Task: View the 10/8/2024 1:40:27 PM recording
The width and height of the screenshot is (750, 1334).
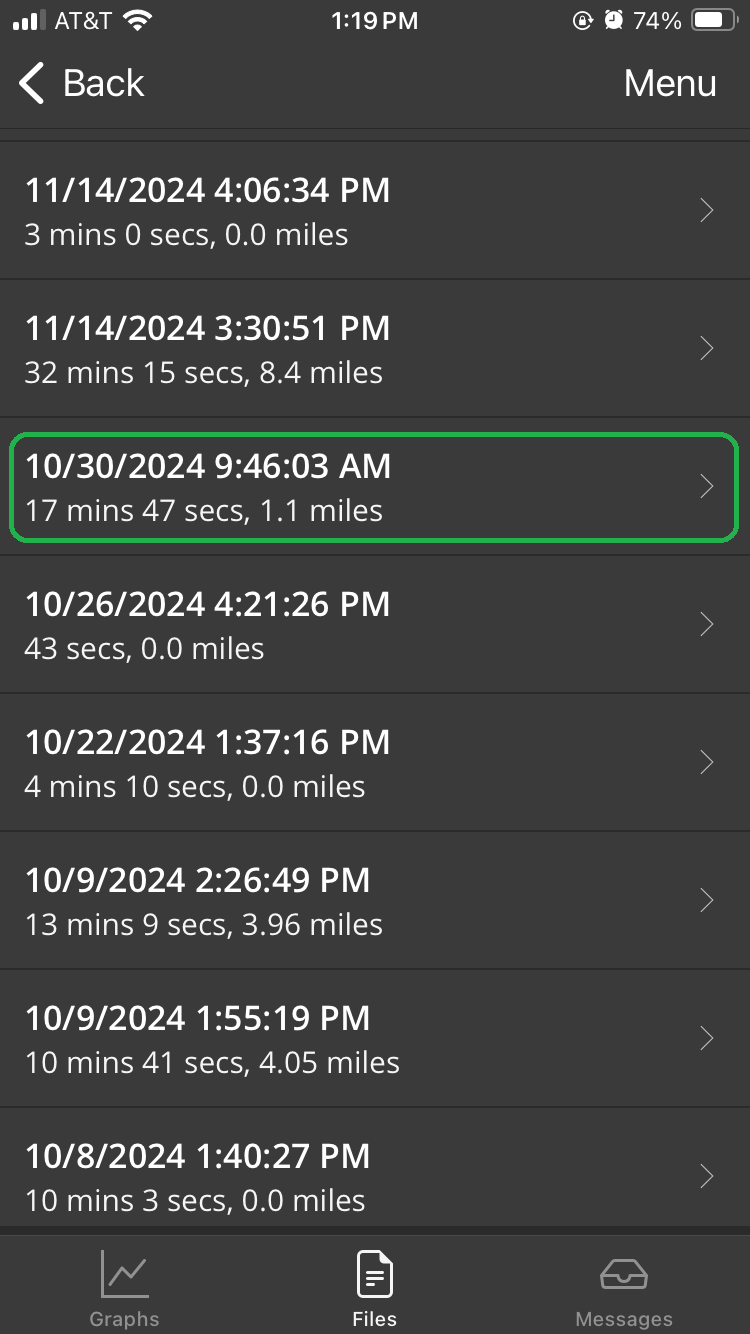Action: [374, 1175]
